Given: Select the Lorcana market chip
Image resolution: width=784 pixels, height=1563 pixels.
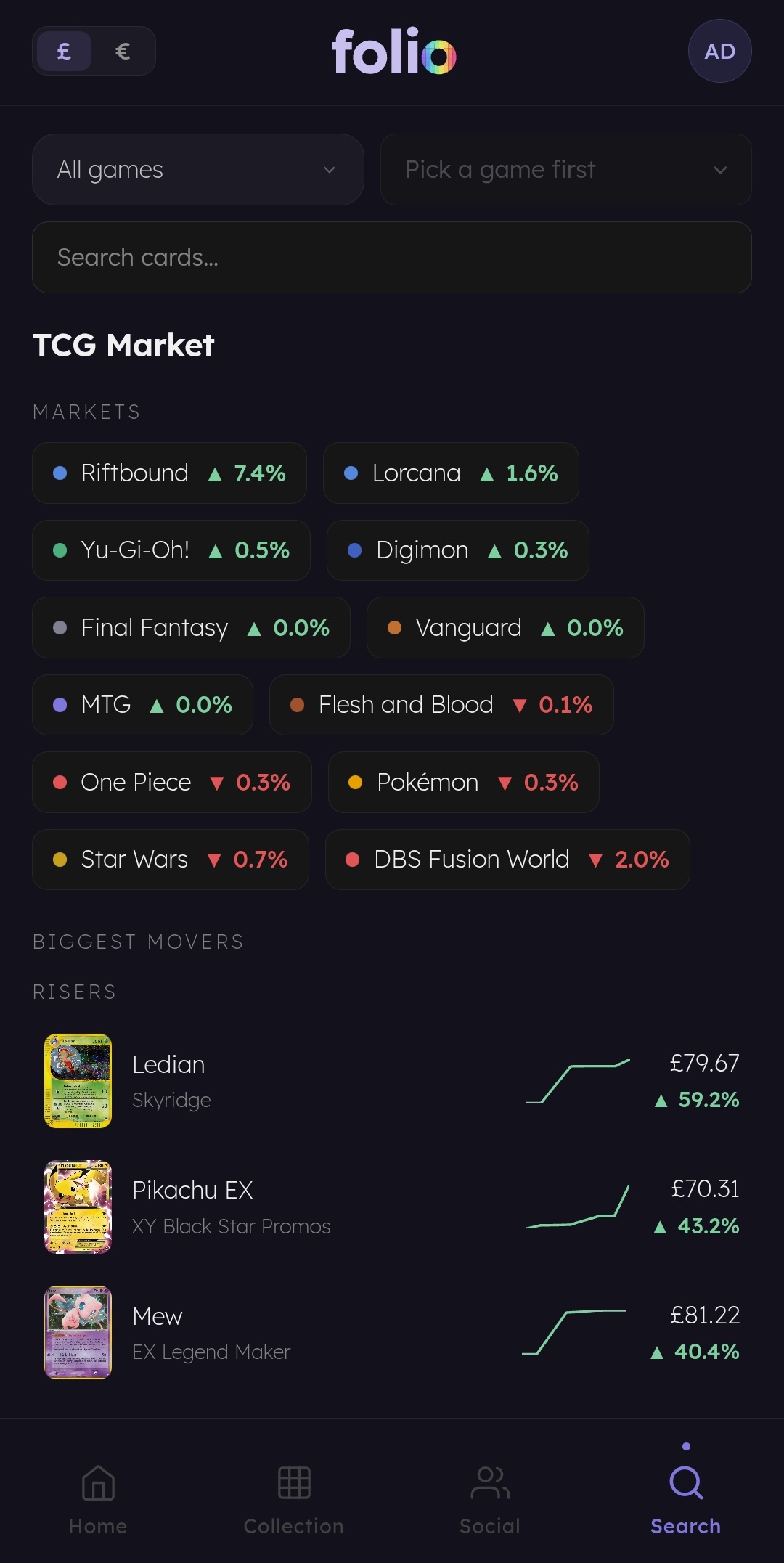Looking at the screenshot, I should [x=451, y=473].
